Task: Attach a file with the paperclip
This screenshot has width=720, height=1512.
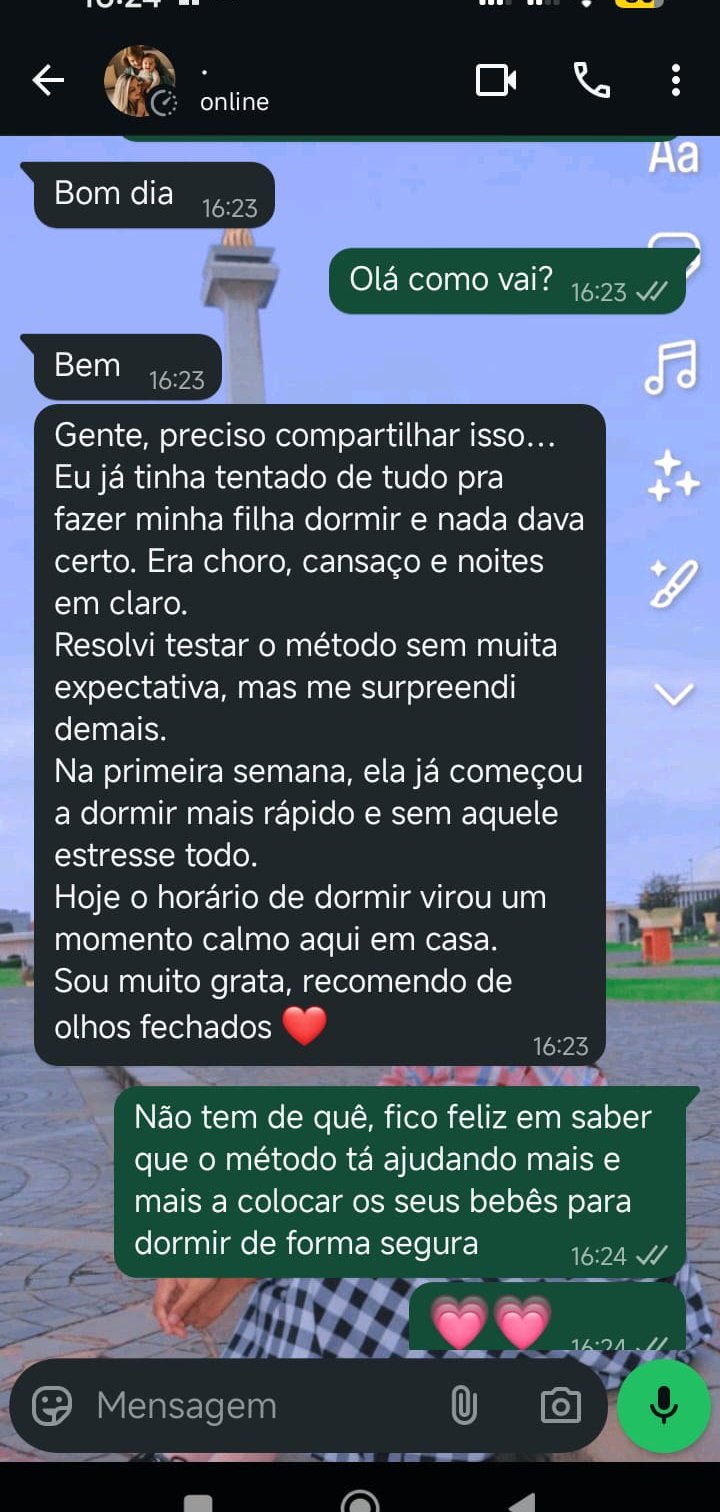Action: pyautogui.click(x=464, y=1405)
